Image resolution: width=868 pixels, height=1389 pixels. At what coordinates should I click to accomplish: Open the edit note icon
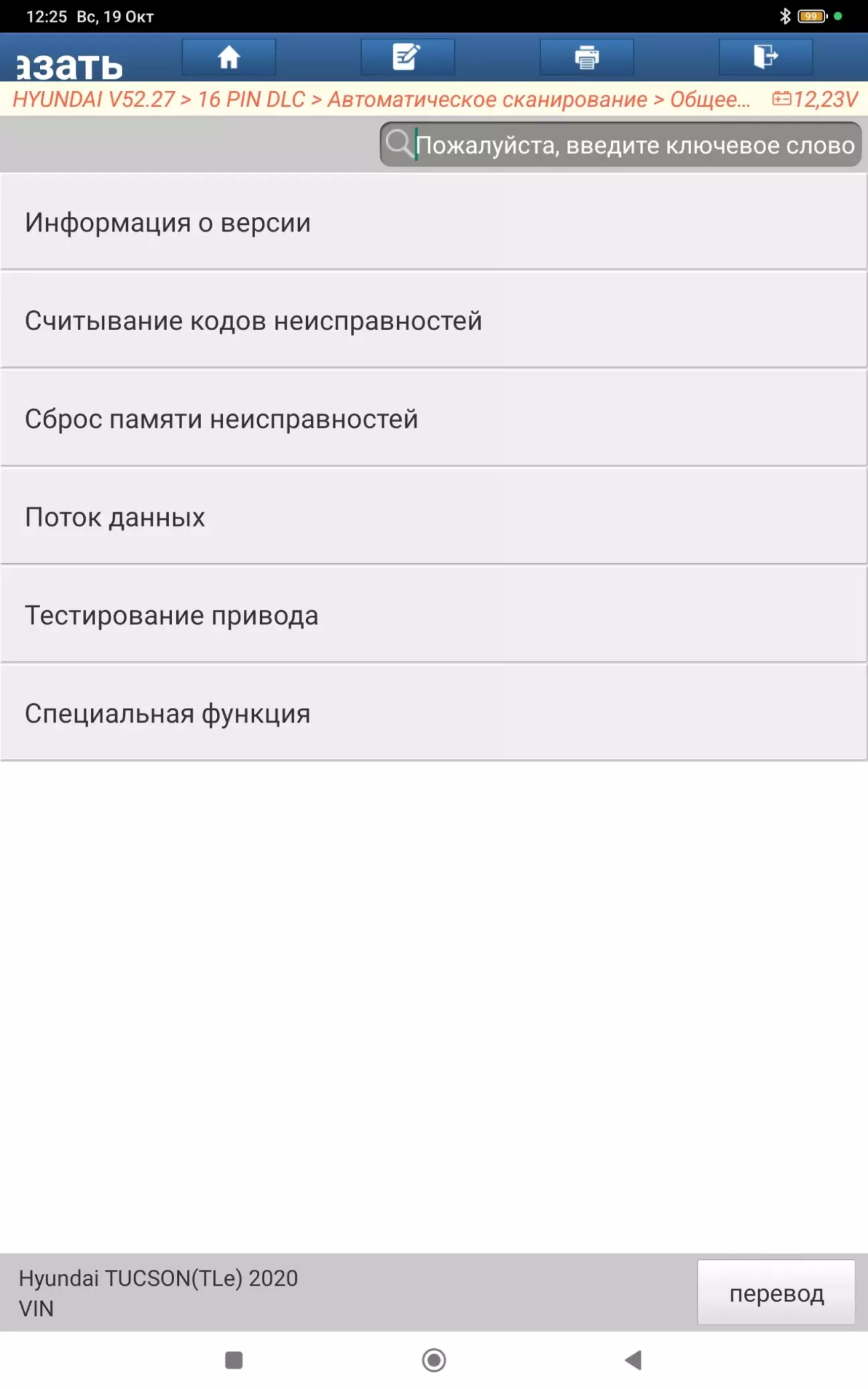coord(407,57)
